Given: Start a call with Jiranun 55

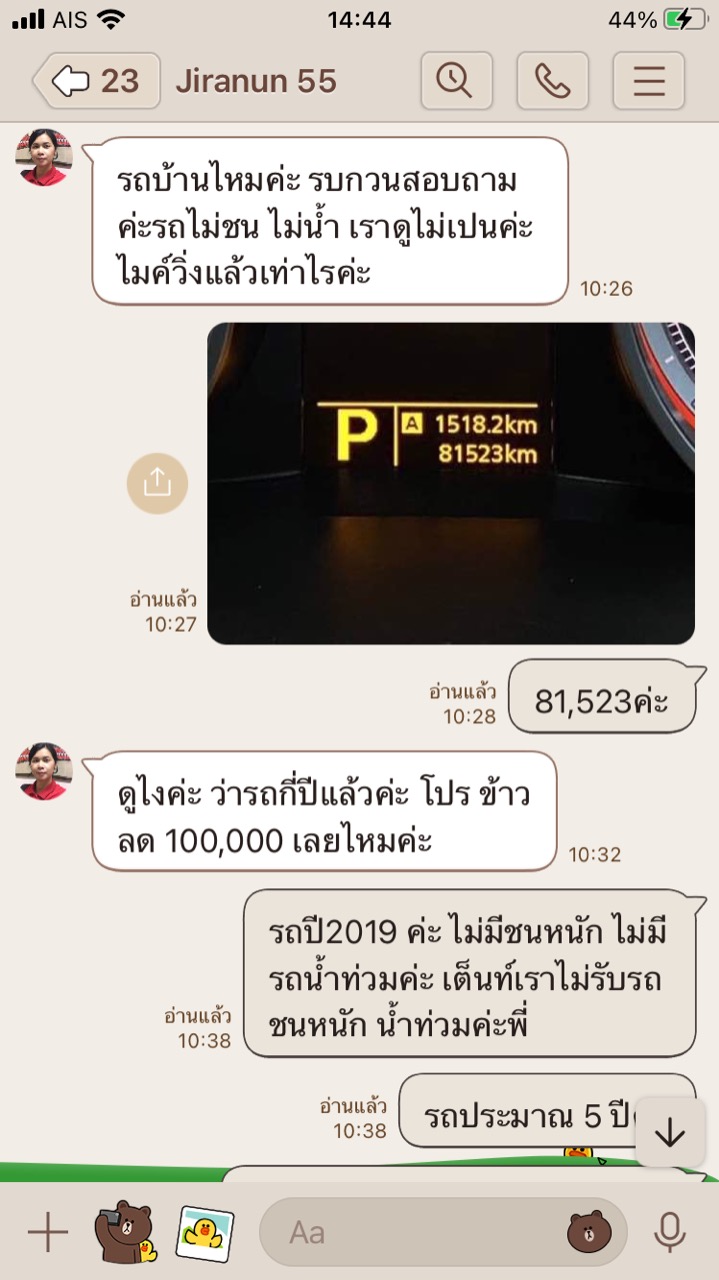Looking at the screenshot, I should point(552,81).
